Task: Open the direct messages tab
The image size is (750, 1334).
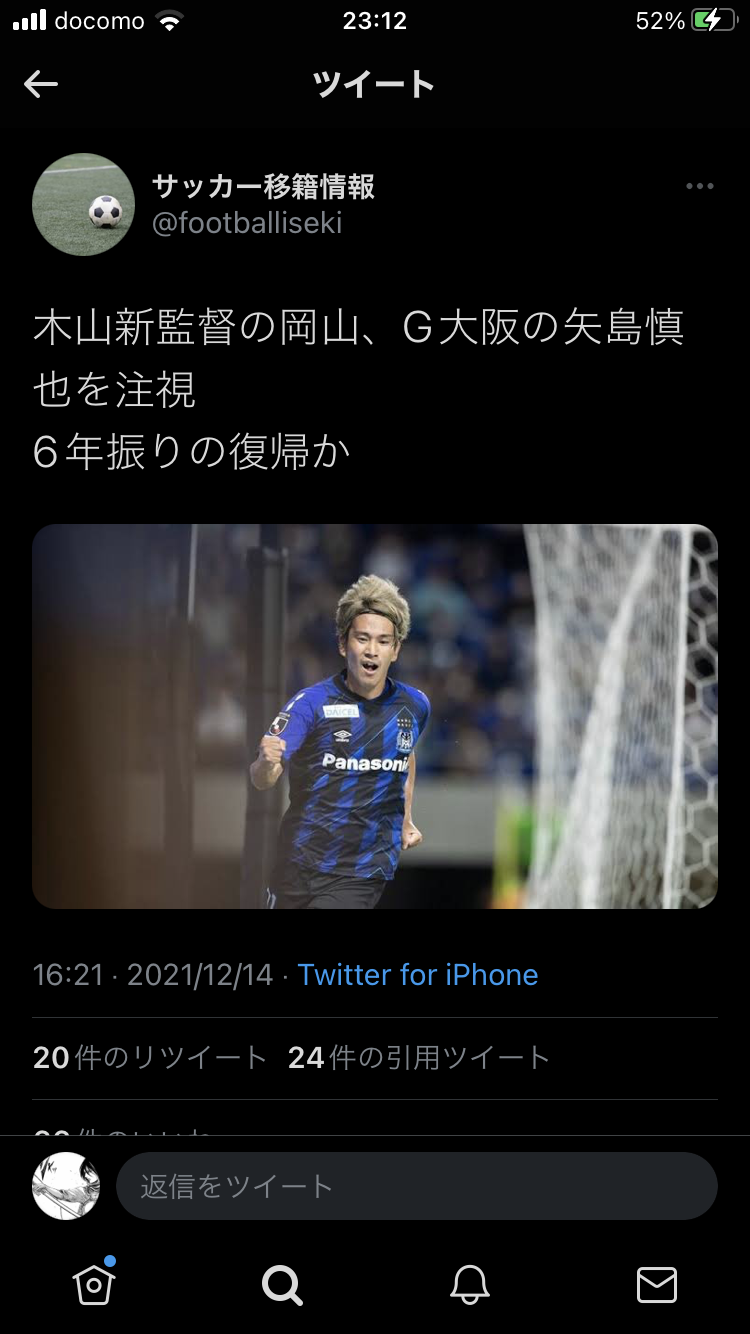Action: pyautogui.click(x=657, y=1285)
